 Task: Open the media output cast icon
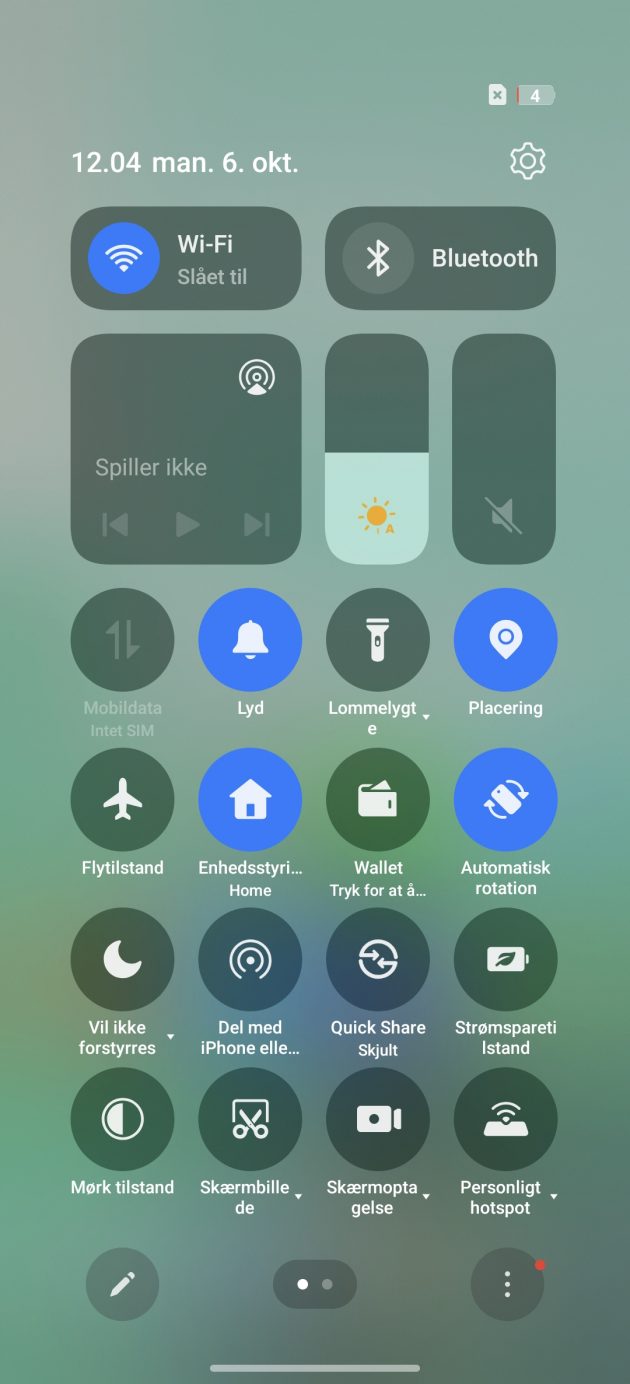pyautogui.click(x=257, y=377)
